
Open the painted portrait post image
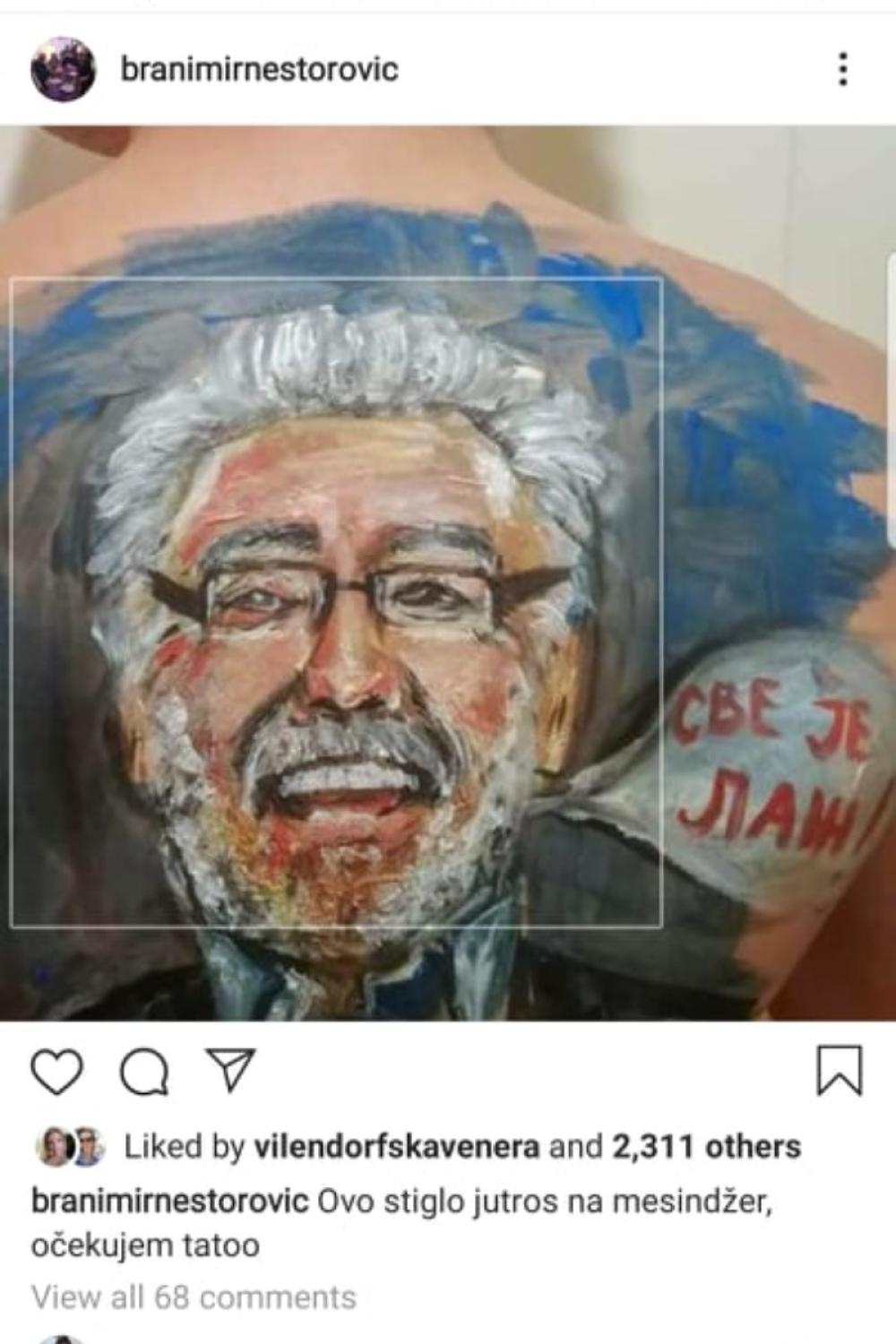[448, 573]
